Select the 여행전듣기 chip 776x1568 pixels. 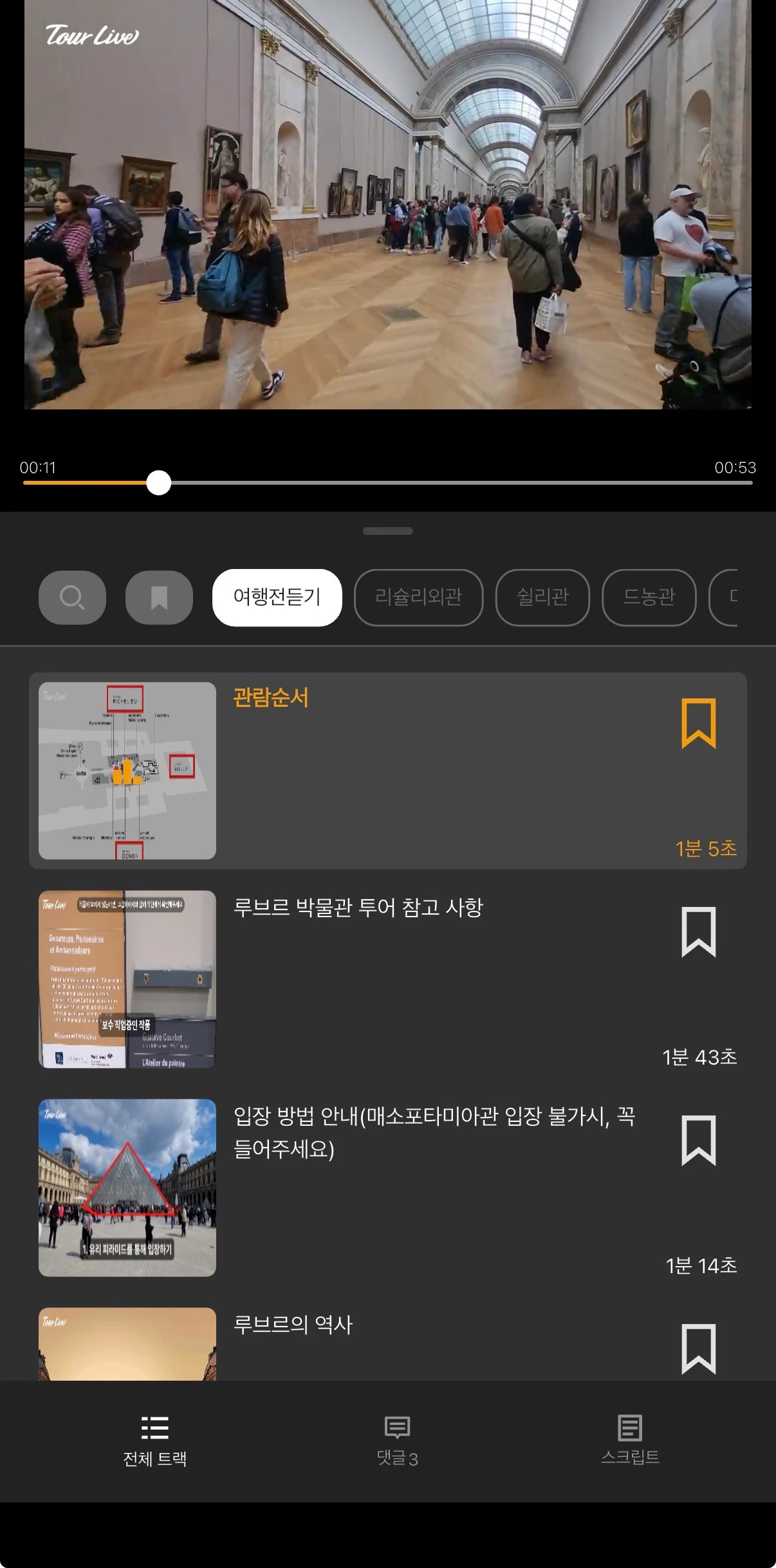pyautogui.click(x=277, y=597)
